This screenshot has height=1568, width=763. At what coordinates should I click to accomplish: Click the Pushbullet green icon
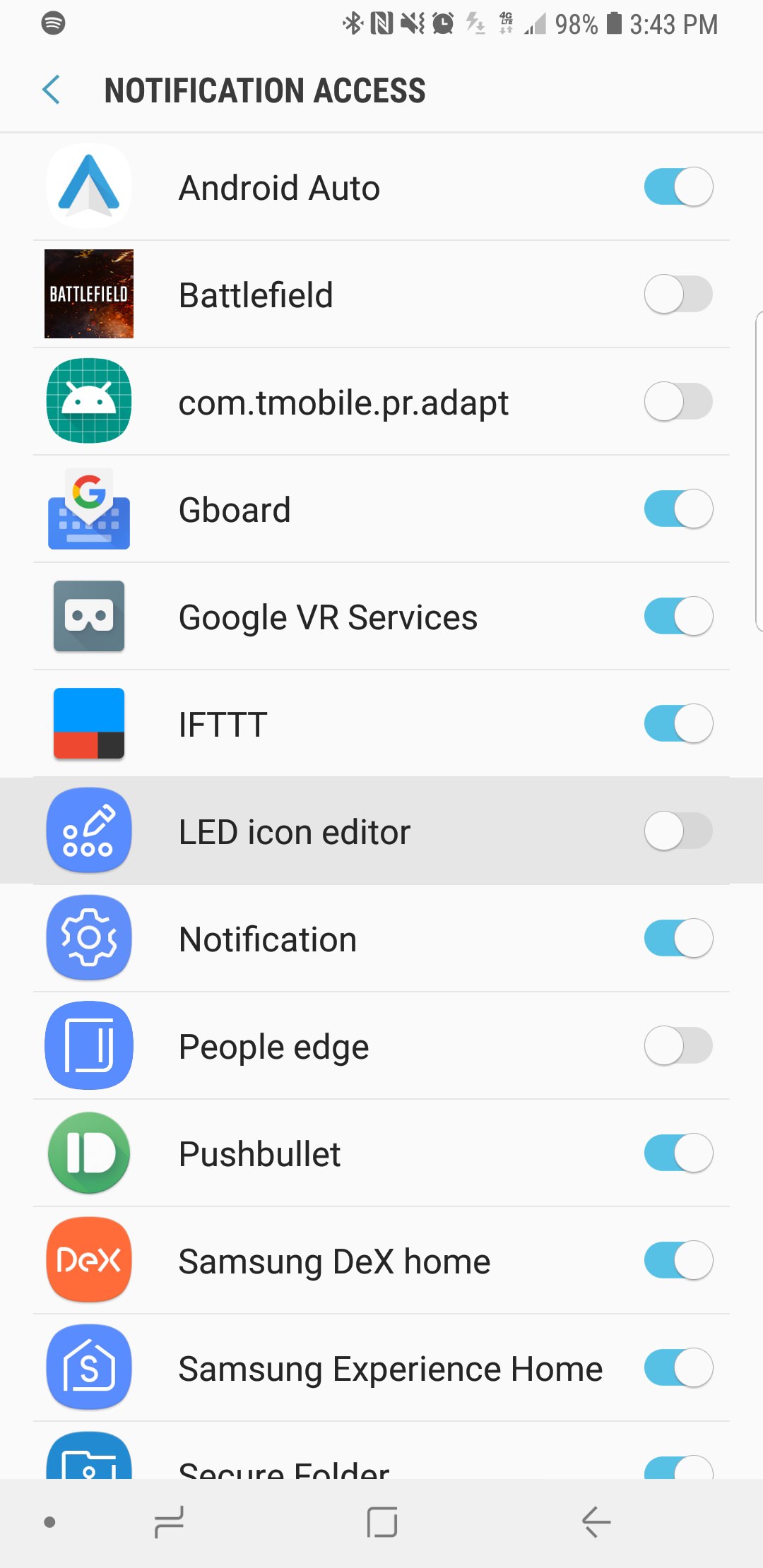pyautogui.click(x=88, y=1153)
